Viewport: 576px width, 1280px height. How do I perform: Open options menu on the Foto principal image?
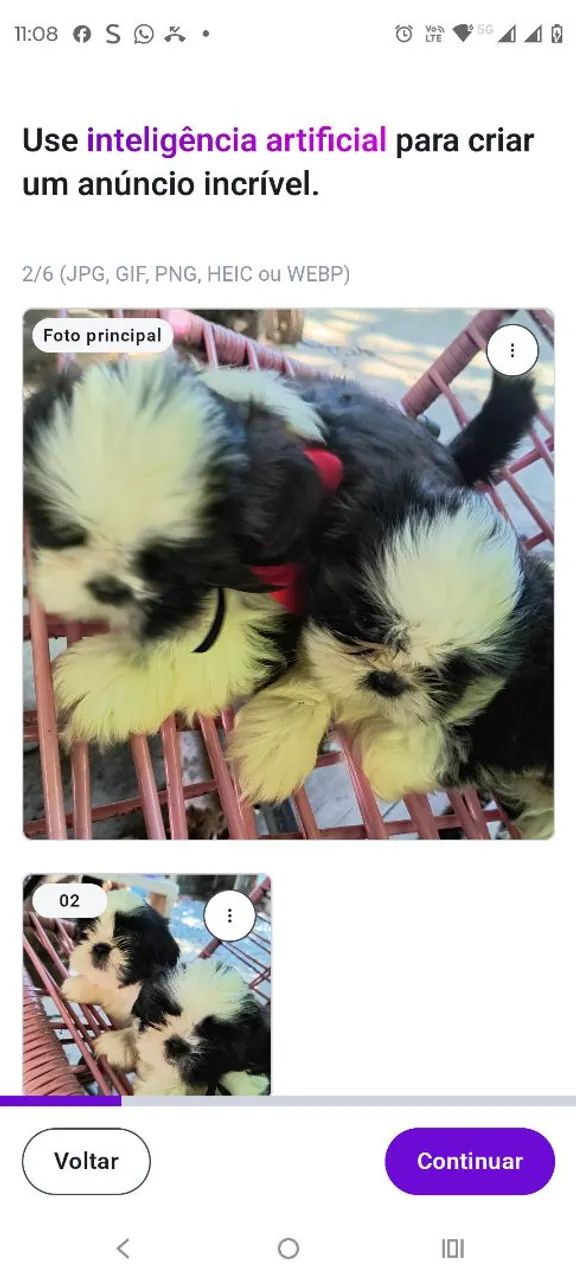click(512, 350)
